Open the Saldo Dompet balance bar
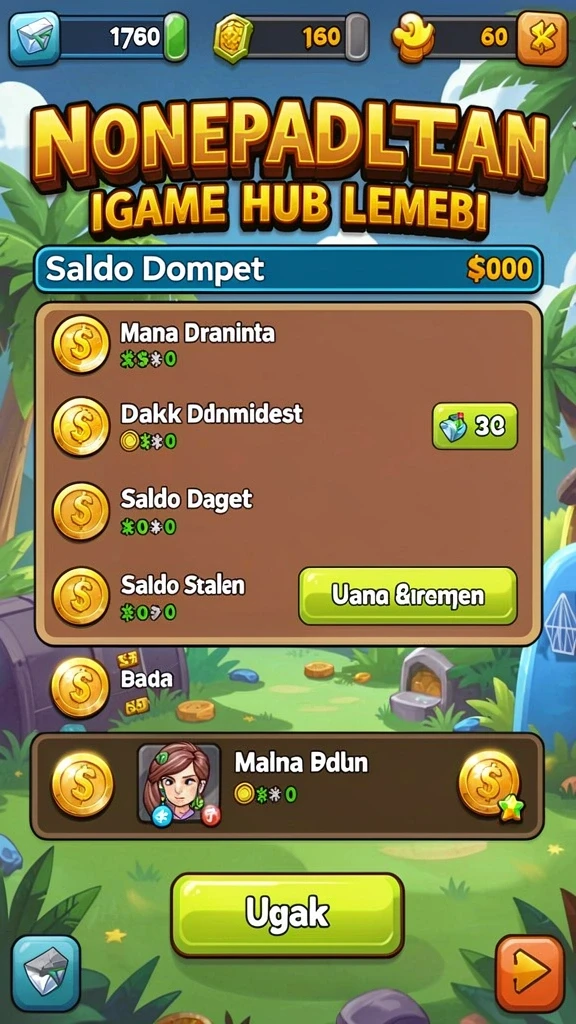Image resolution: width=576 pixels, height=1024 pixels. pos(288,269)
